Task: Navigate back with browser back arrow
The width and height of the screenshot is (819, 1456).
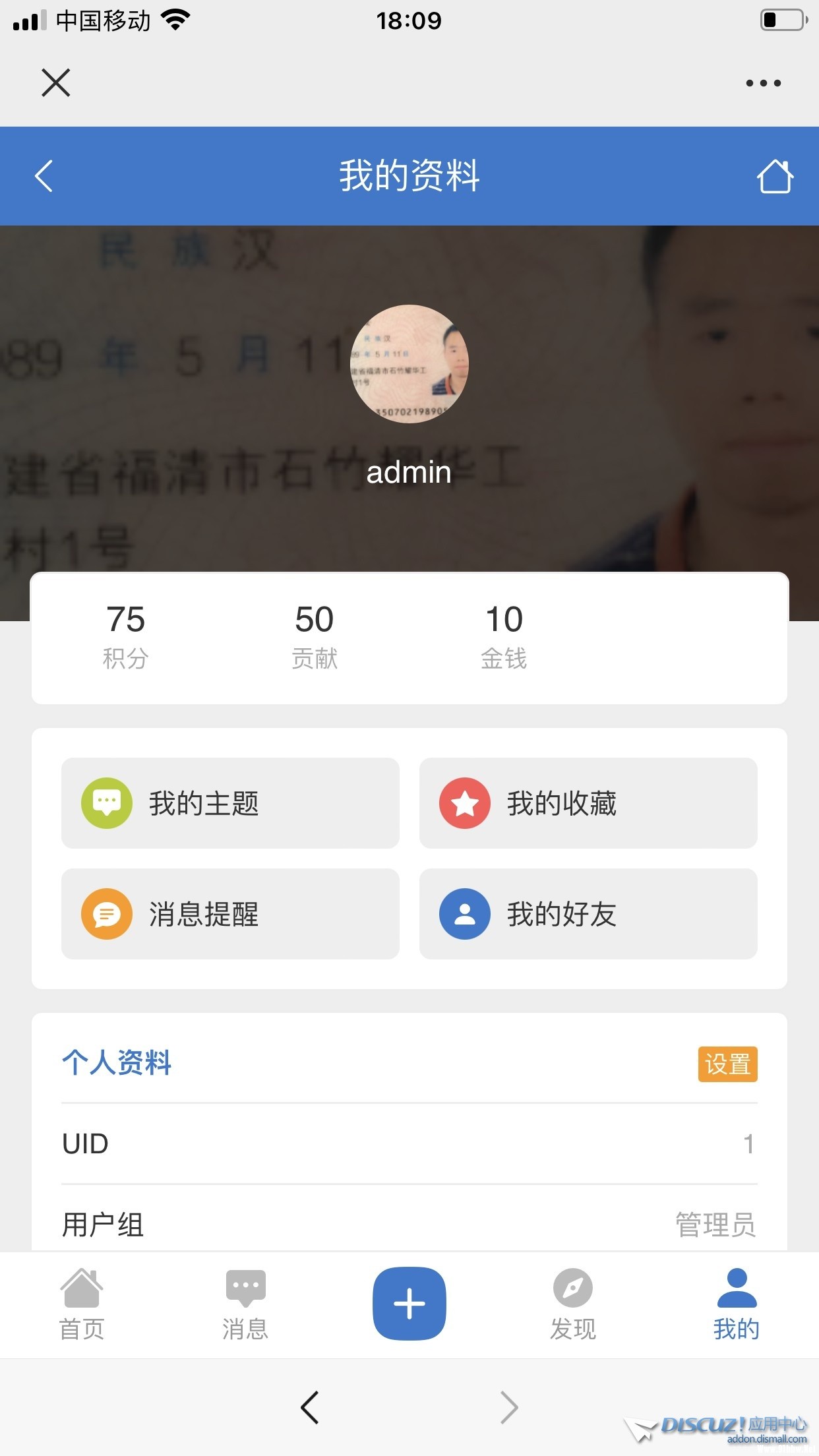Action: pos(310,1408)
